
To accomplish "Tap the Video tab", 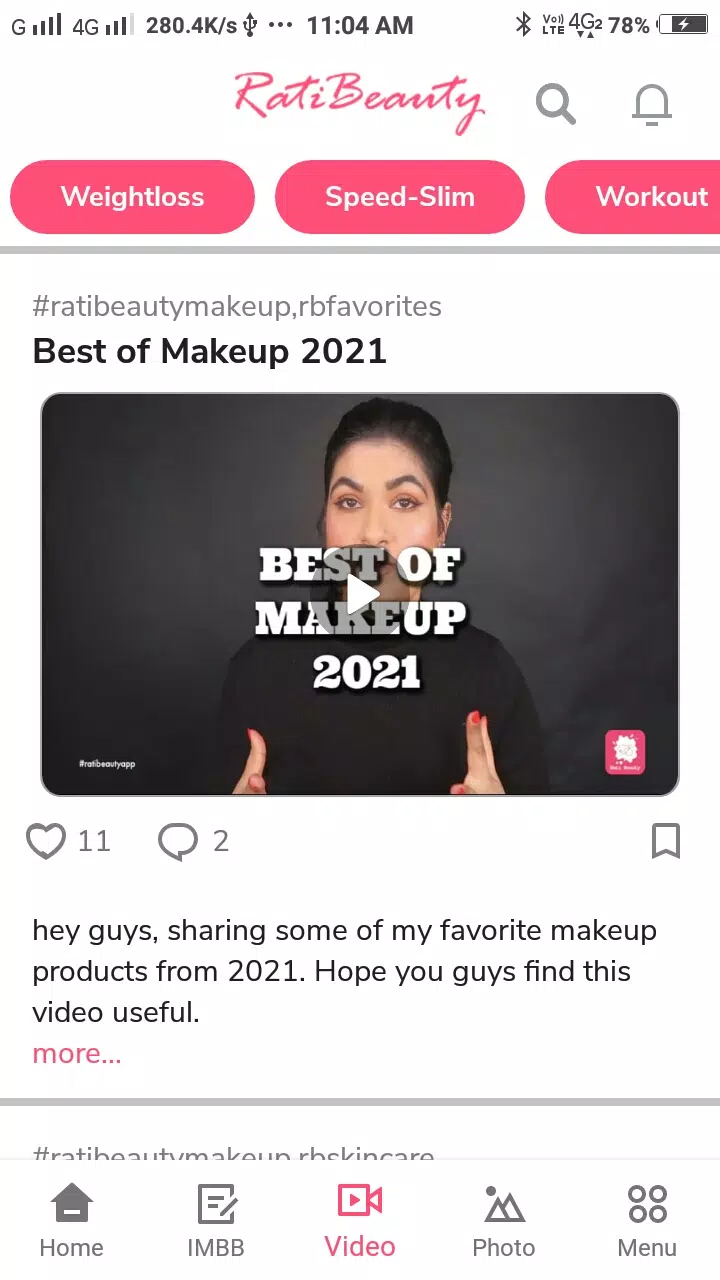I will 360,1220.
